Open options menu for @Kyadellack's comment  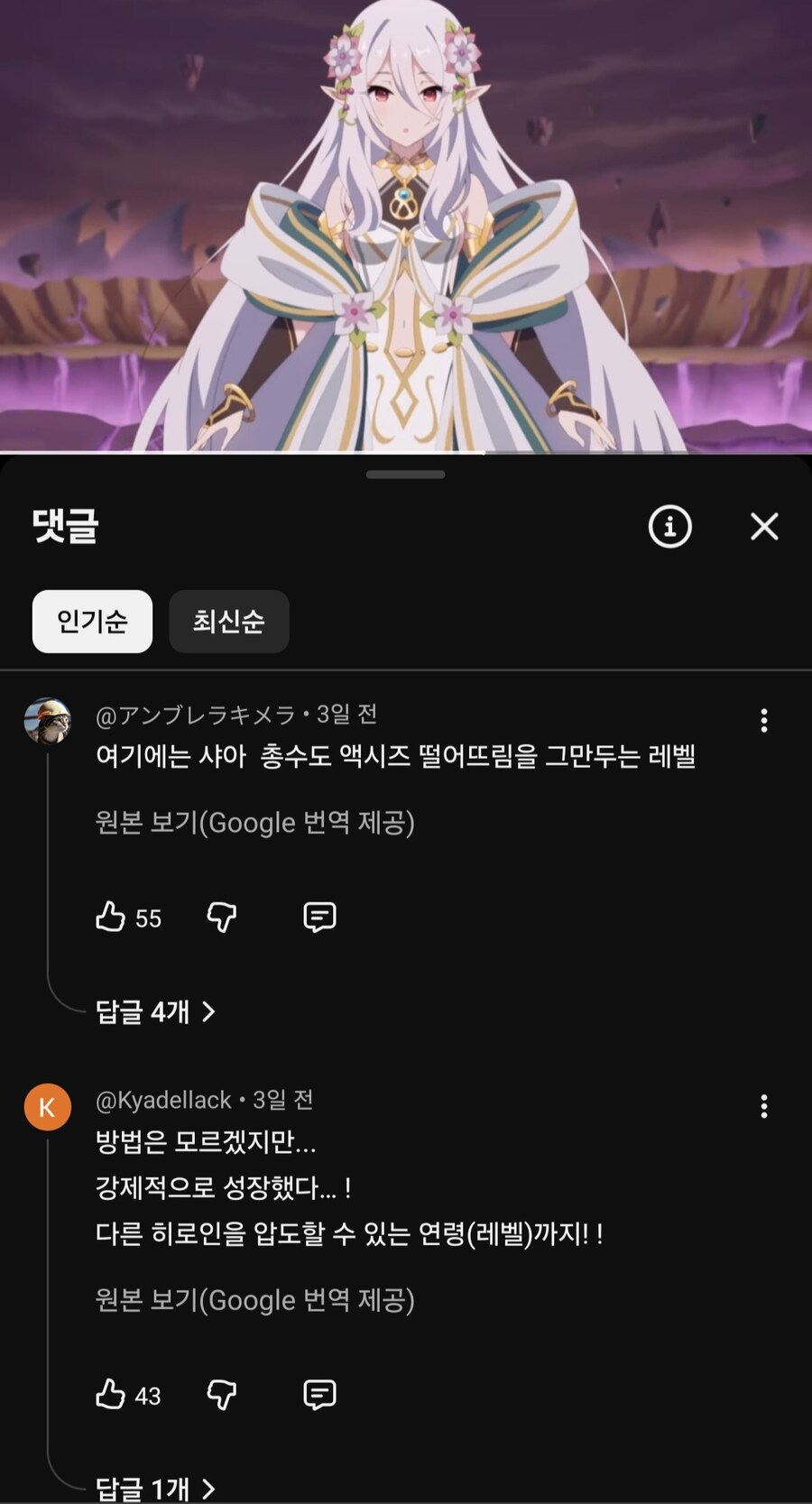766,1105
